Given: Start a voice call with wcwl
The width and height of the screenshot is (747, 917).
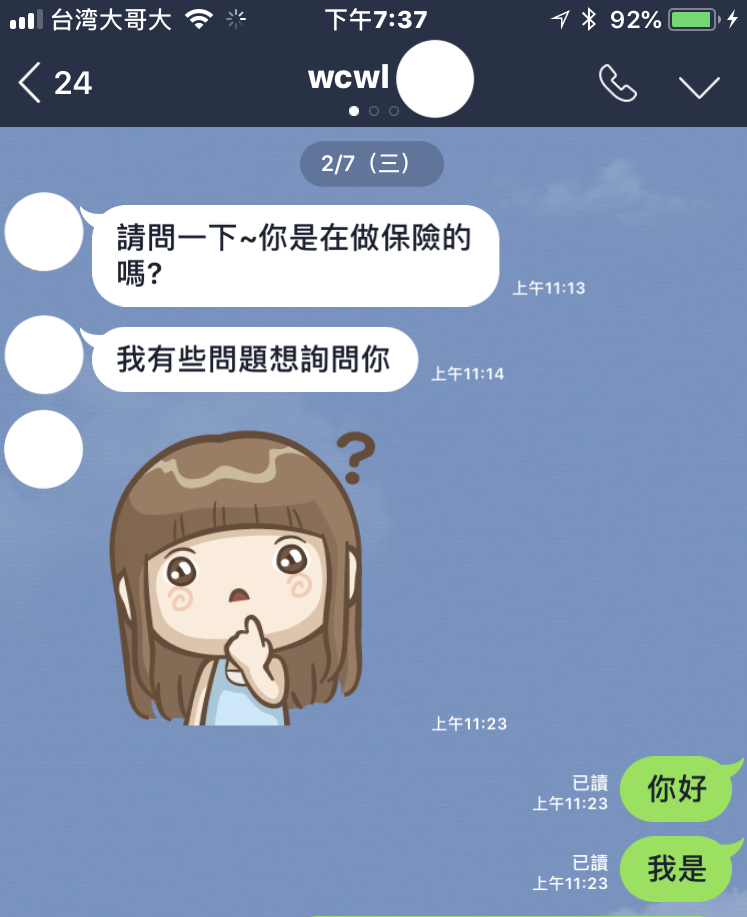Looking at the screenshot, I should click(x=617, y=84).
